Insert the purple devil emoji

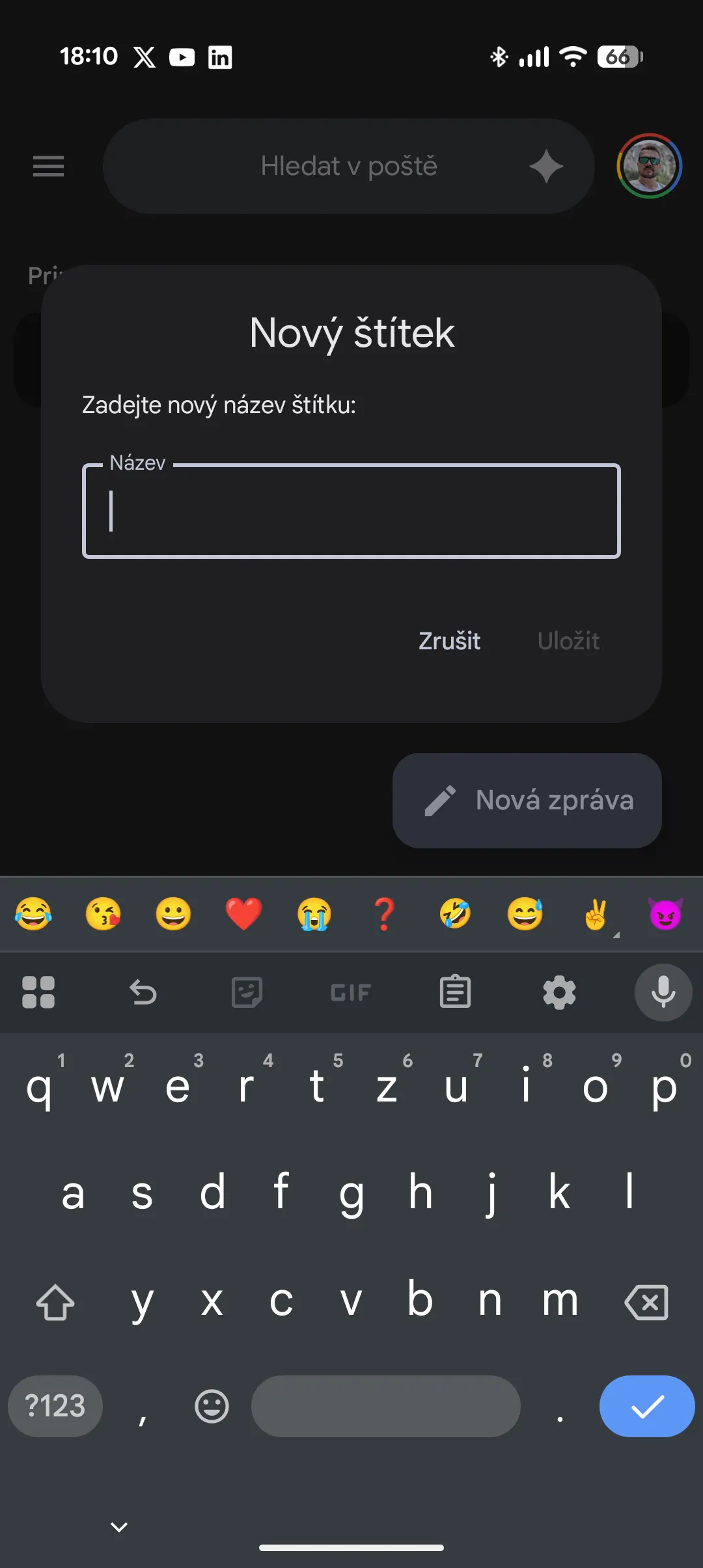[x=665, y=913]
